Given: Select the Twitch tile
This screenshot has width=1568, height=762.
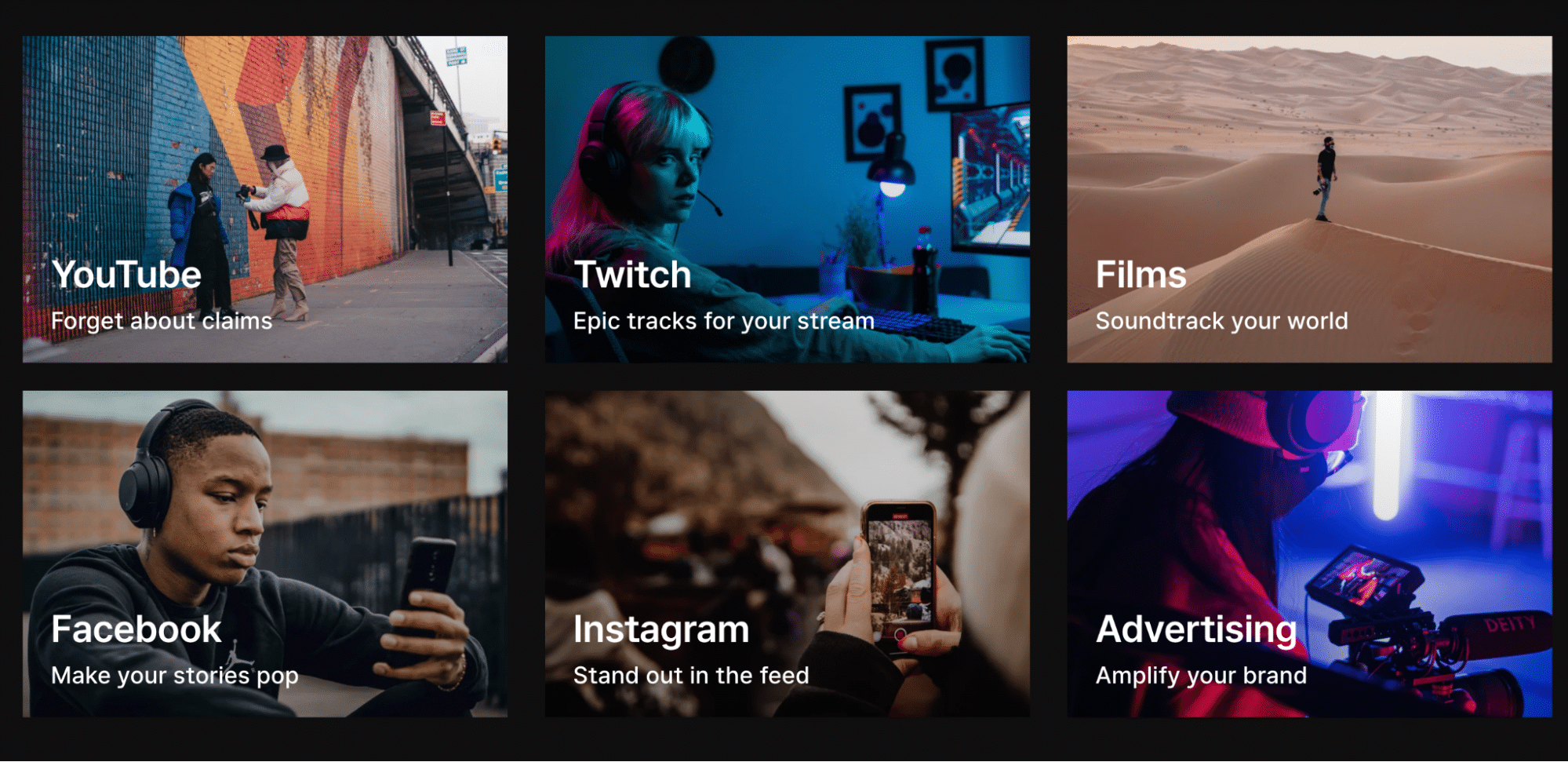Looking at the screenshot, I should coord(787,199).
